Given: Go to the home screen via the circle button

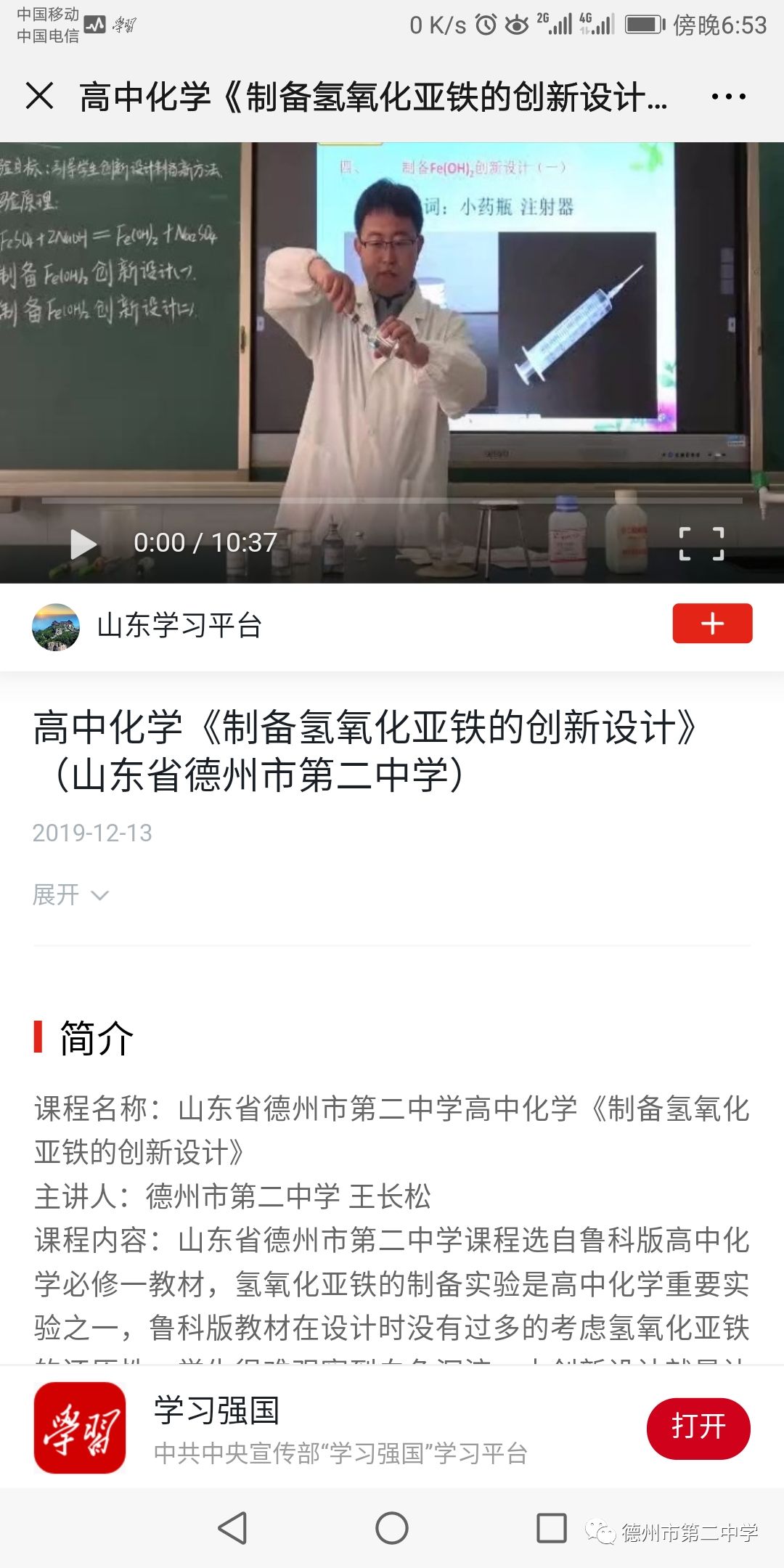Looking at the screenshot, I should coord(392,1528).
